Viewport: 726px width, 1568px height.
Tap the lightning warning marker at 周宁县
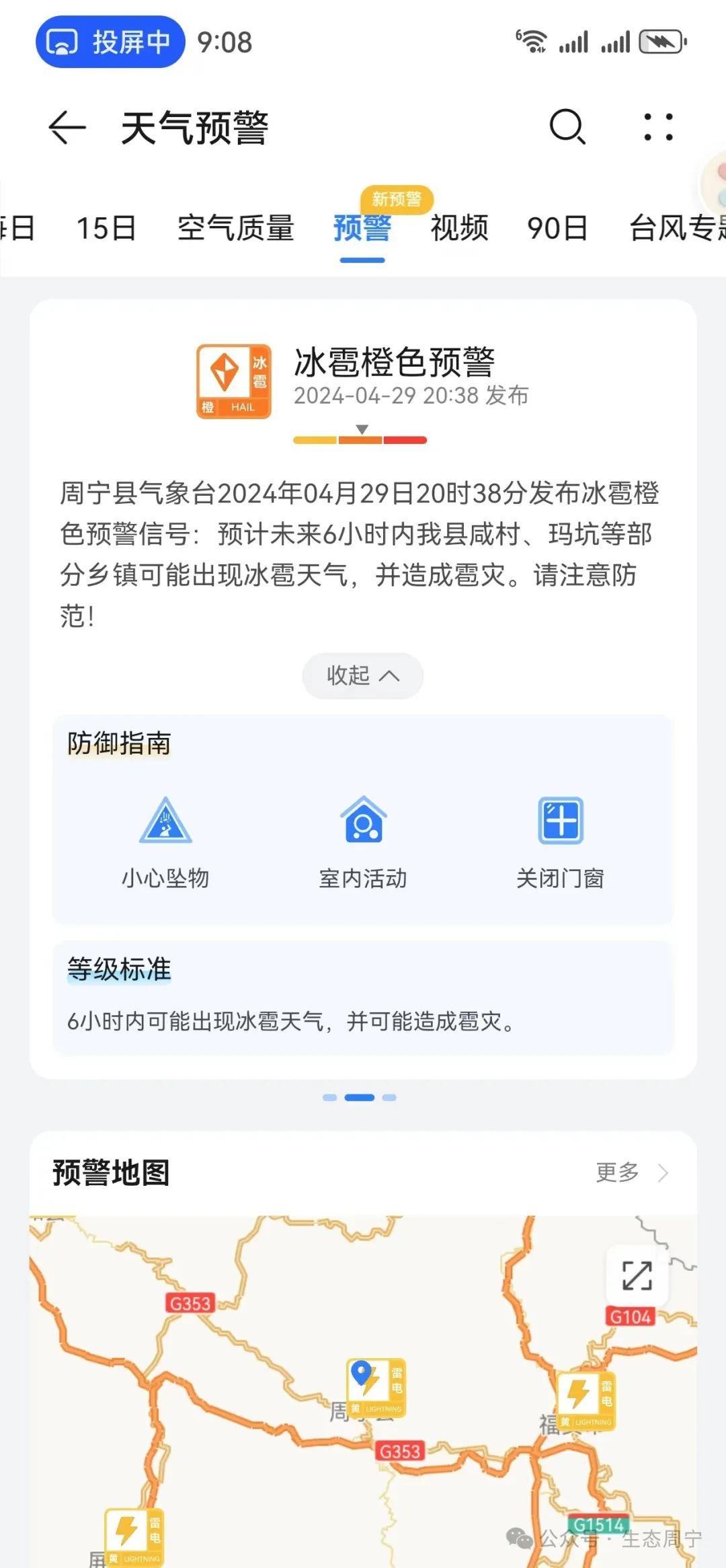376,1387
